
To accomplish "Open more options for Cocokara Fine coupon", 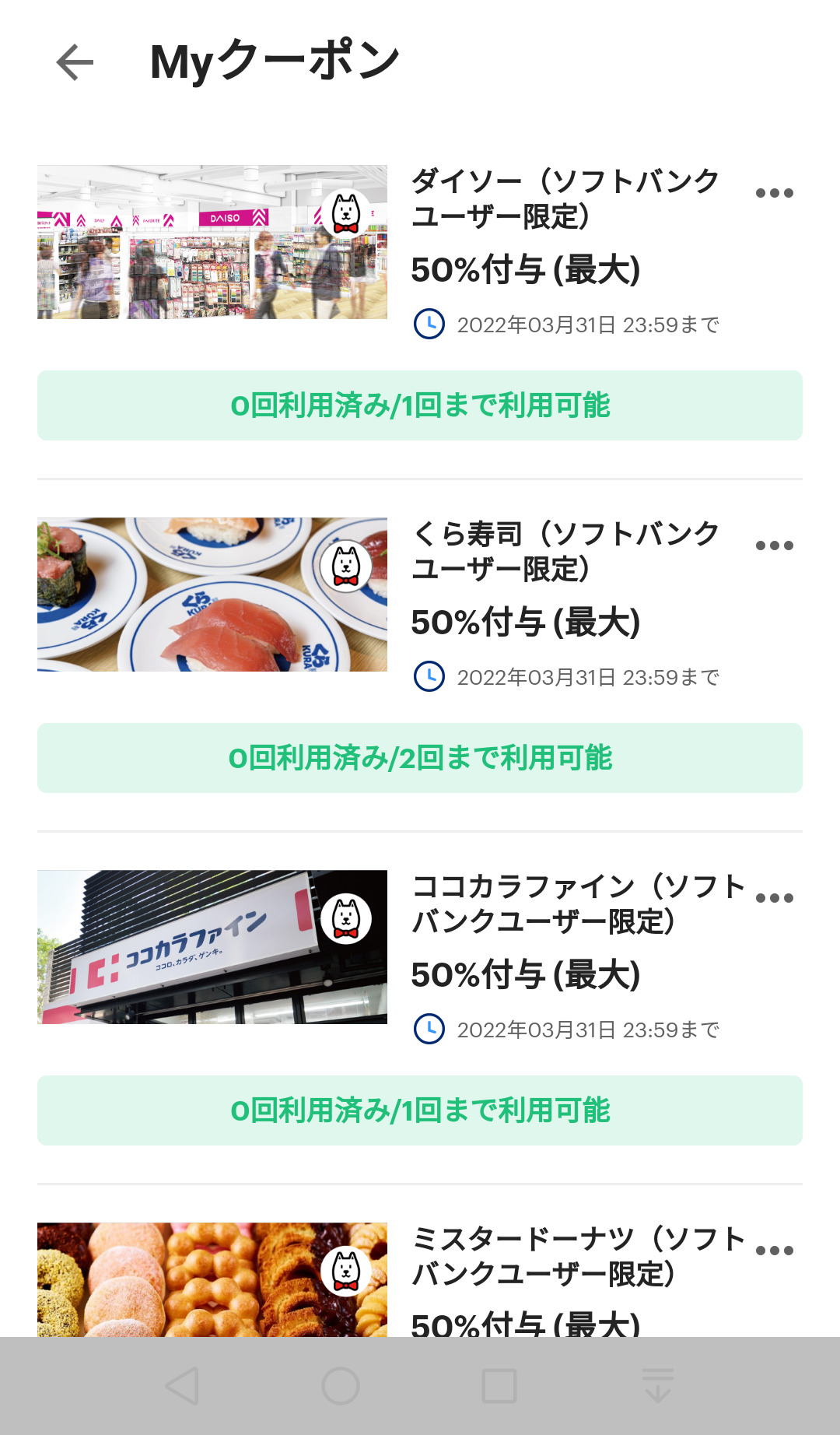I will (774, 898).
